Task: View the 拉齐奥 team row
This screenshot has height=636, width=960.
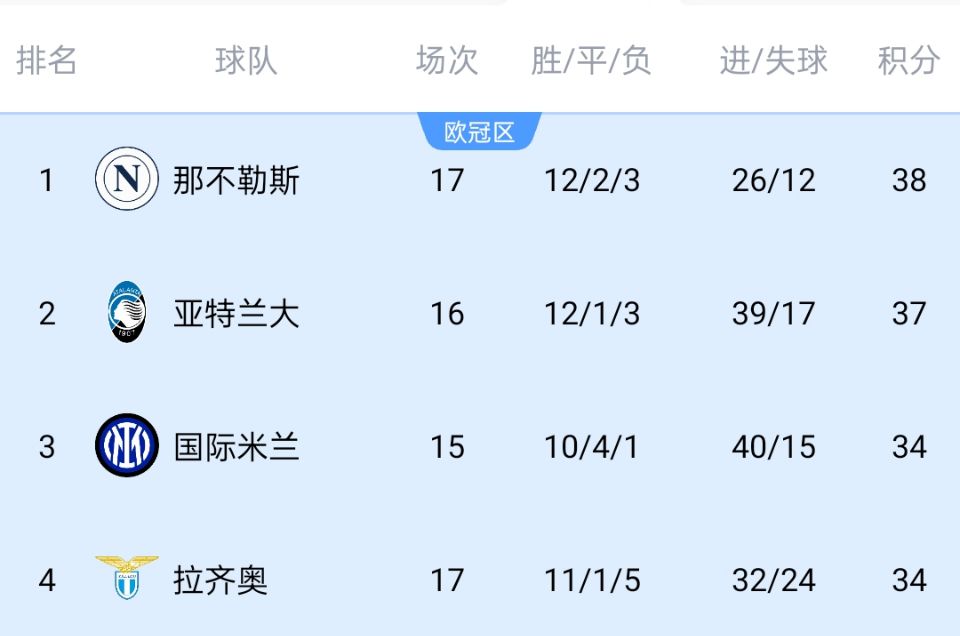Action: click(220, 580)
